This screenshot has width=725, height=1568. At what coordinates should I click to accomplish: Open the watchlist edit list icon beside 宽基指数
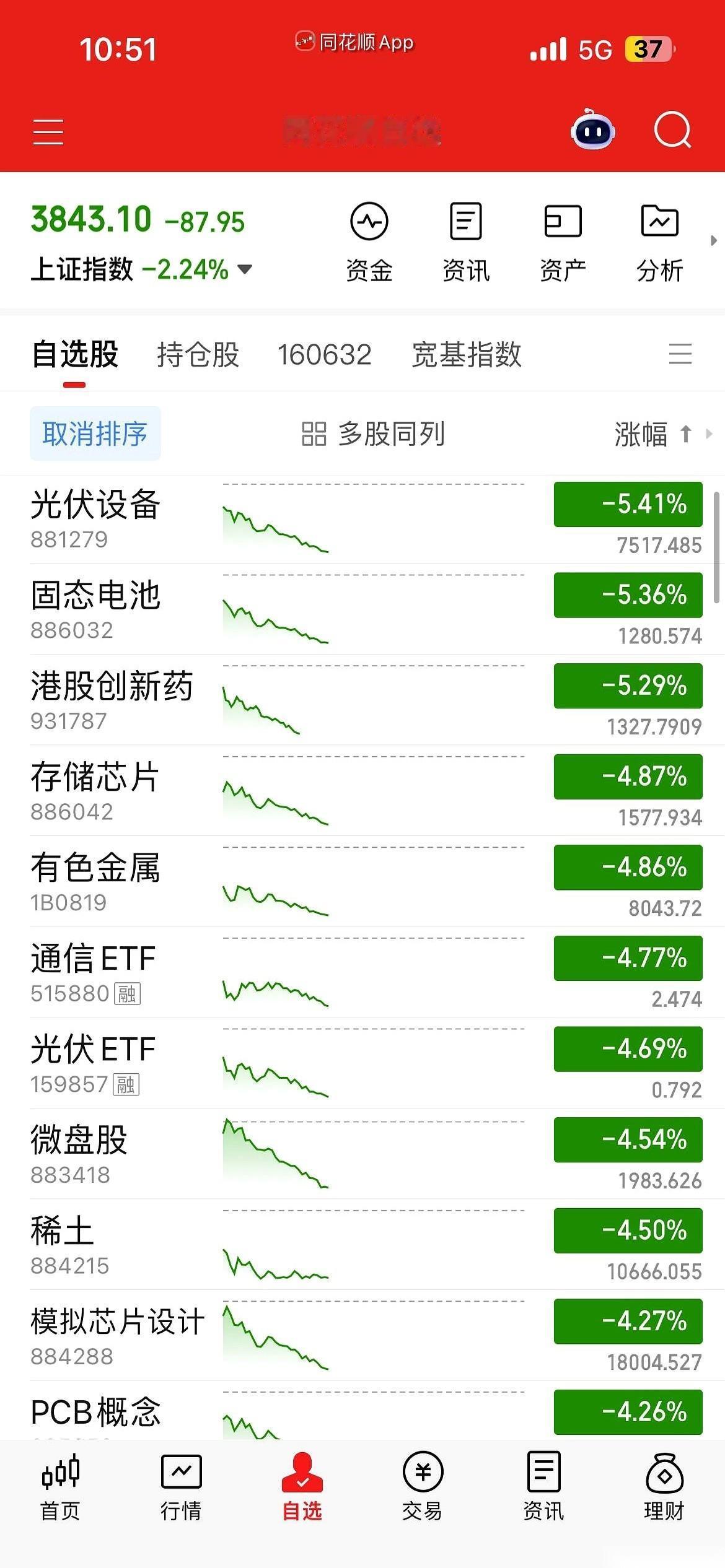click(x=680, y=353)
